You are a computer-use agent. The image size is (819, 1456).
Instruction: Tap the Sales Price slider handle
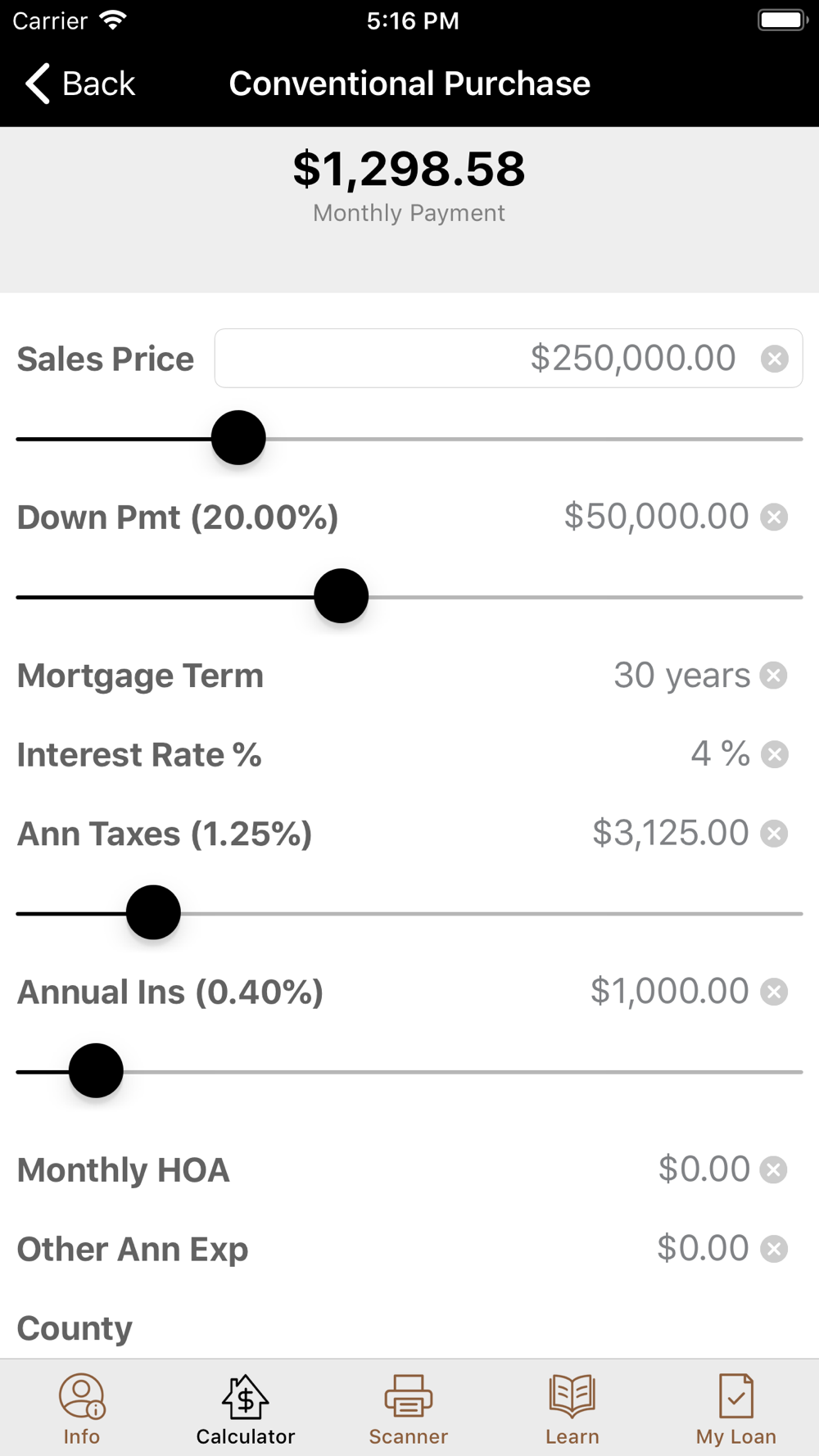pyautogui.click(x=238, y=438)
